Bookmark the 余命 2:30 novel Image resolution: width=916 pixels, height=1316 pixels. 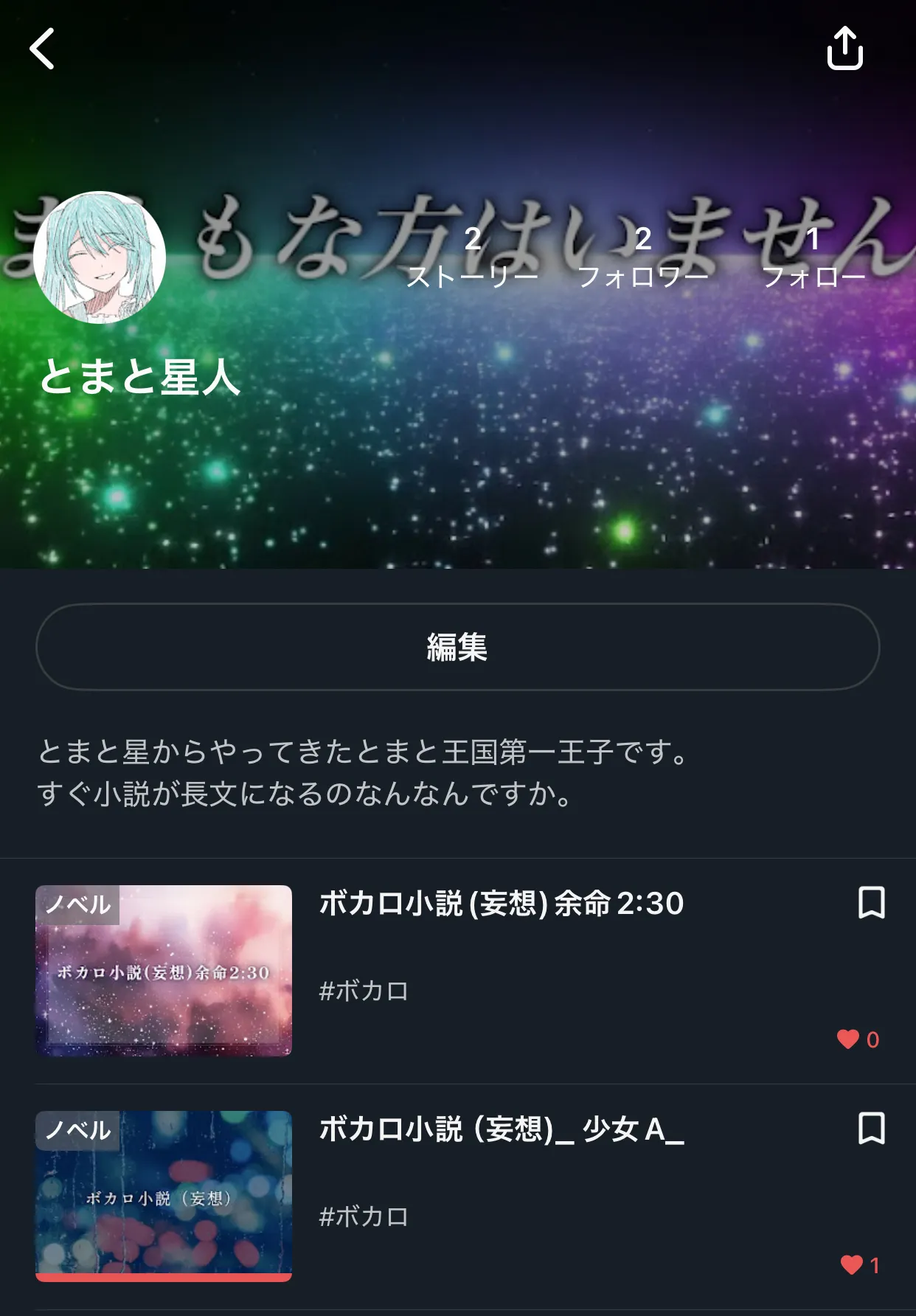coord(872,903)
